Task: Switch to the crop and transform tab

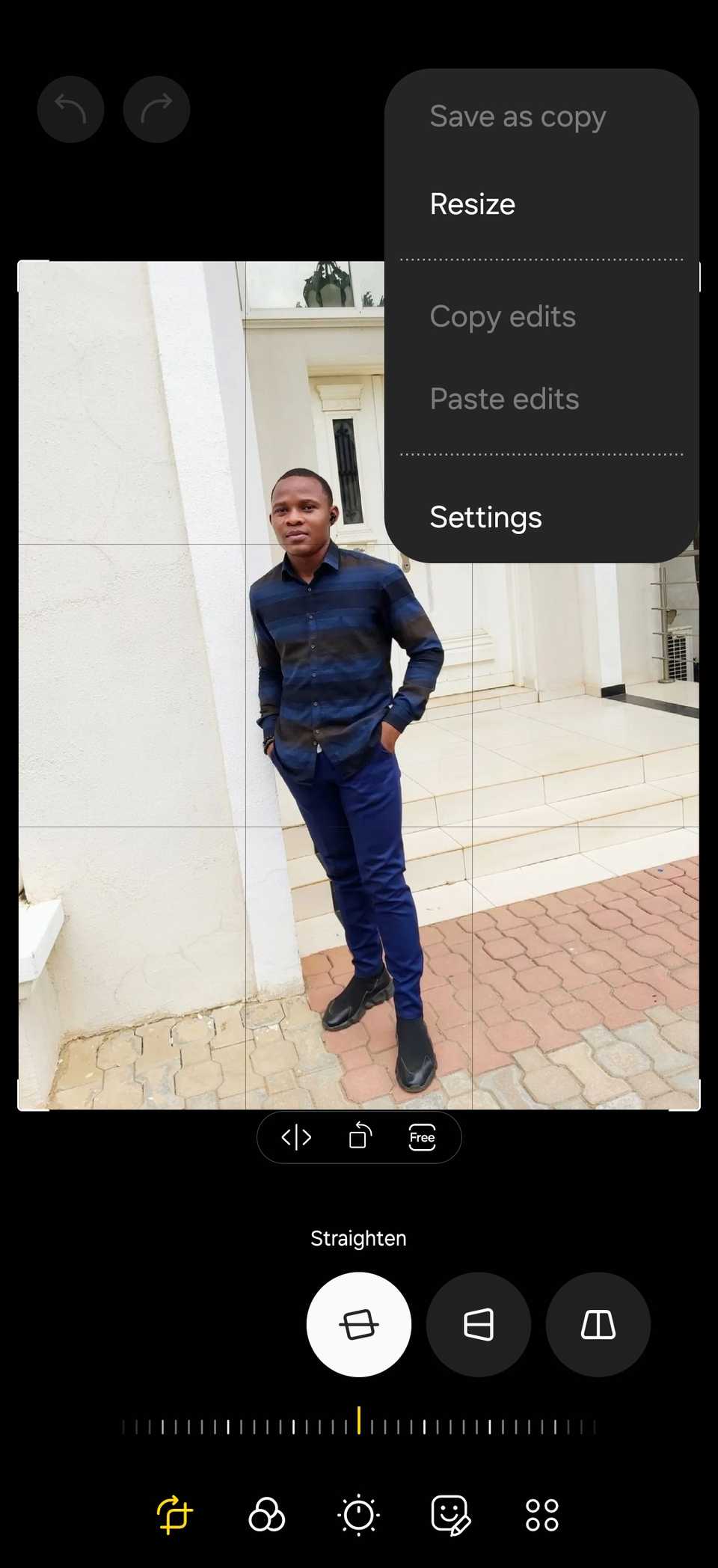Action: pyautogui.click(x=174, y=1515)
